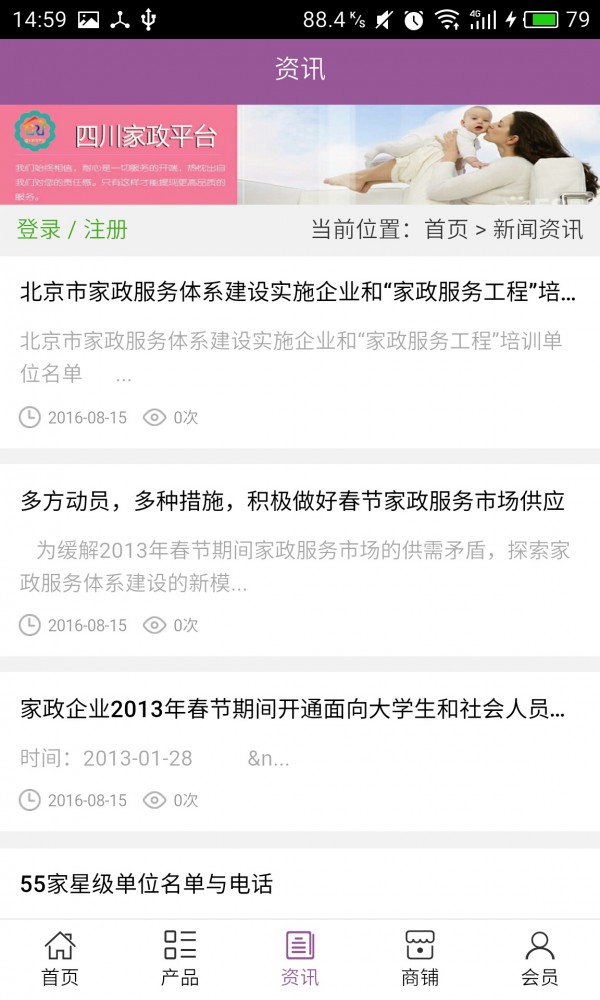Read the news 多方动员，多种措施 on 春节家政服务
The width and height of the screenshot is (600, 1000).
293,501
